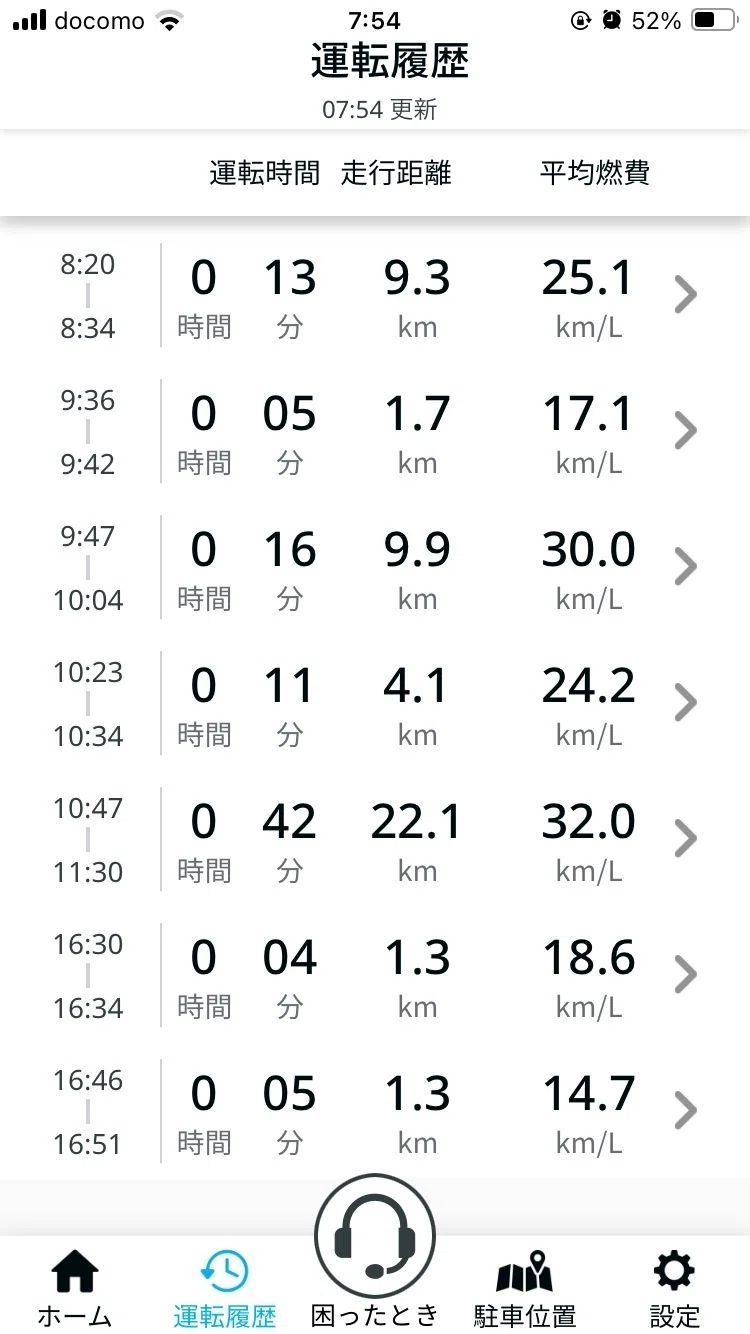Screen dimensions: 750x1334
Task: Select the 運転履歴 tab
Action: pyautogui.click(x=225, y=1288)
